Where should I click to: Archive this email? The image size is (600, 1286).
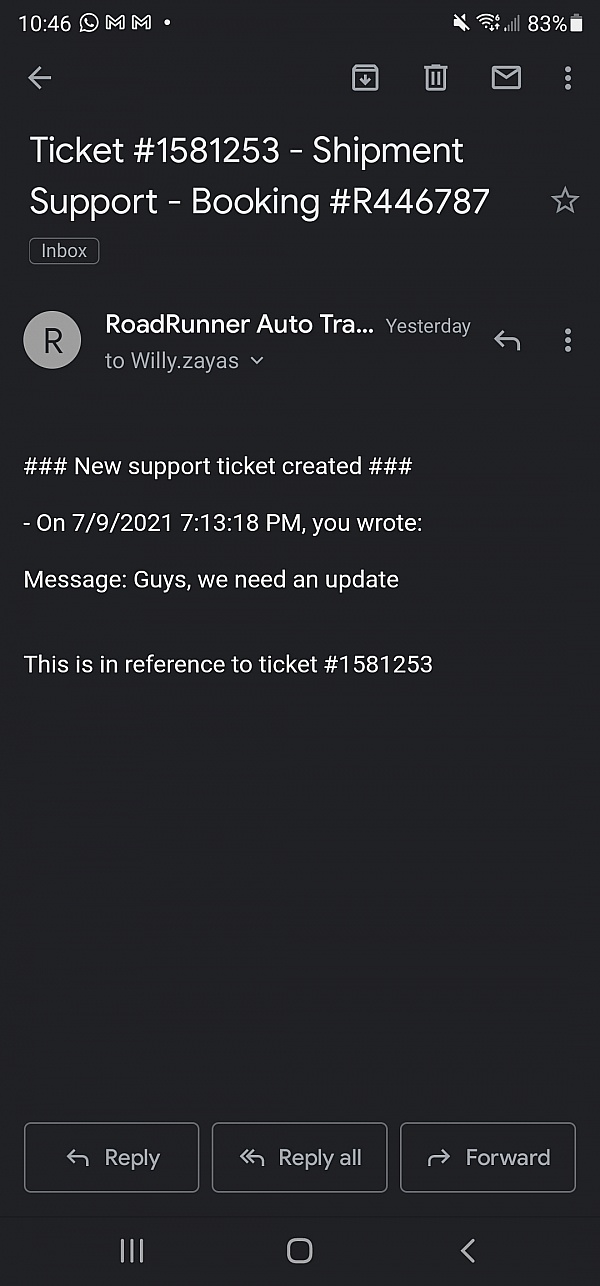click(x=365, y=77)
